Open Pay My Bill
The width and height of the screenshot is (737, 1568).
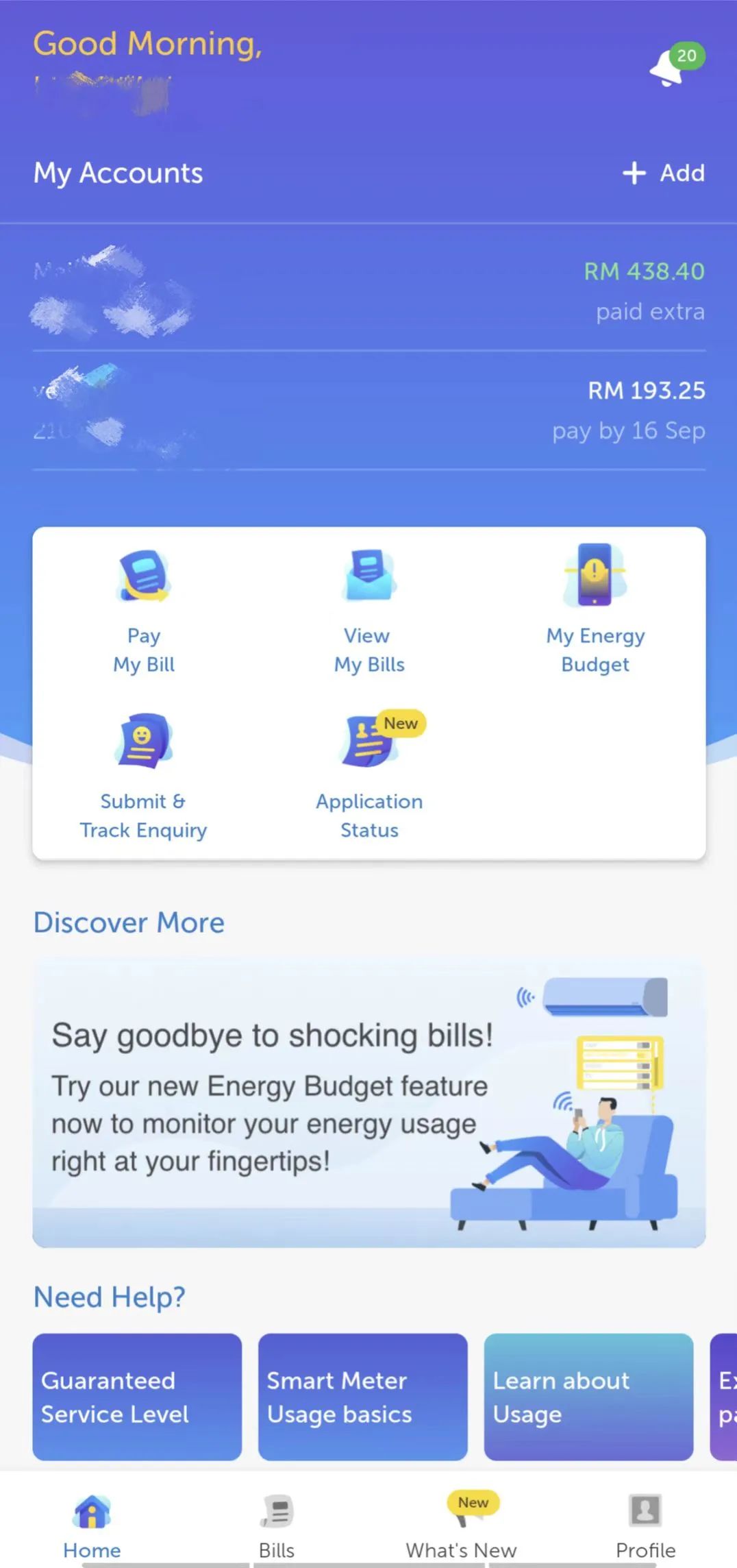[x=144, y=611]
